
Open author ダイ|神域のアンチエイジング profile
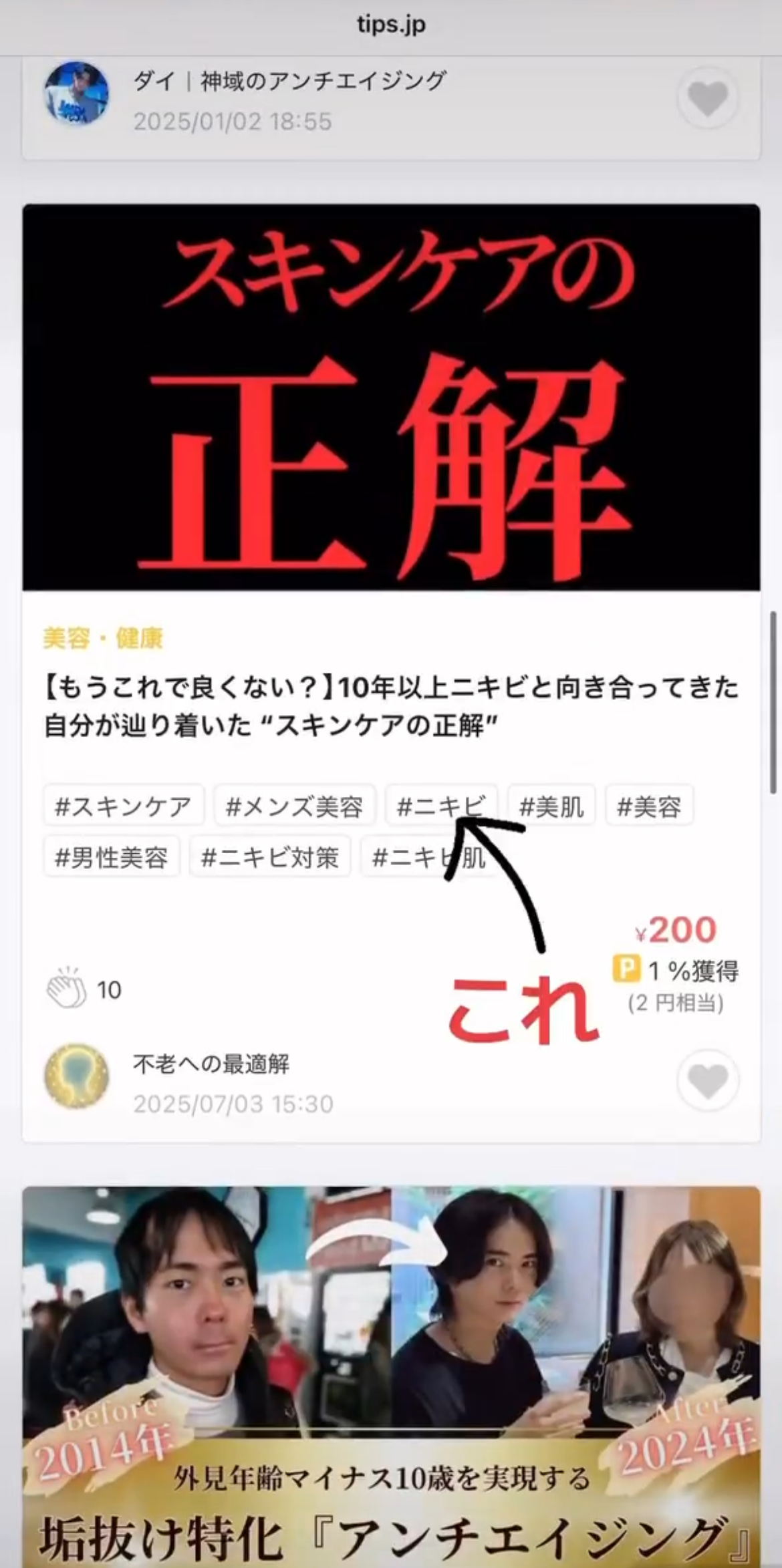click(289, 82)
